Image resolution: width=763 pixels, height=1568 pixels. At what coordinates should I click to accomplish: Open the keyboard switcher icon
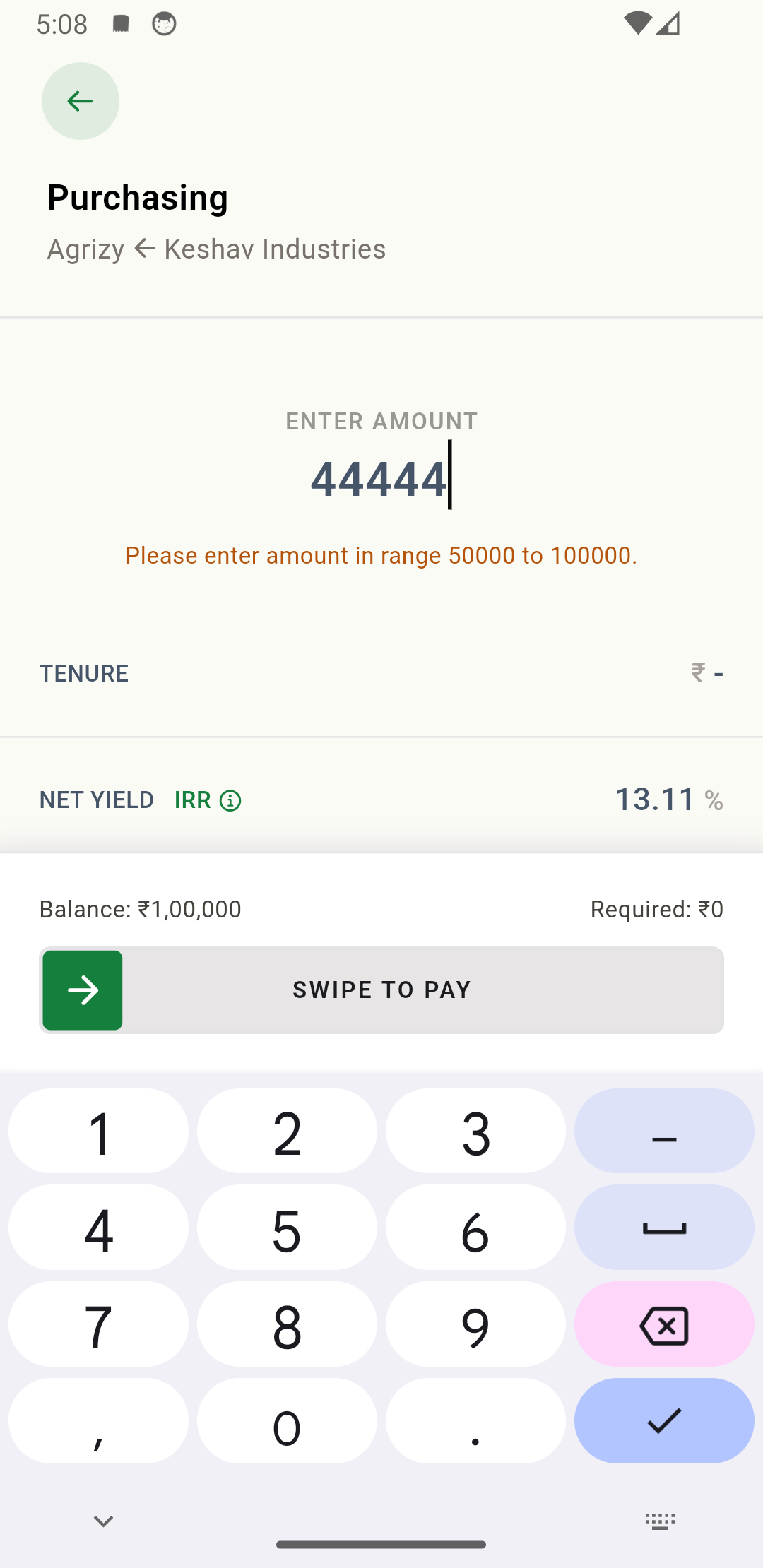[661, 1521]
